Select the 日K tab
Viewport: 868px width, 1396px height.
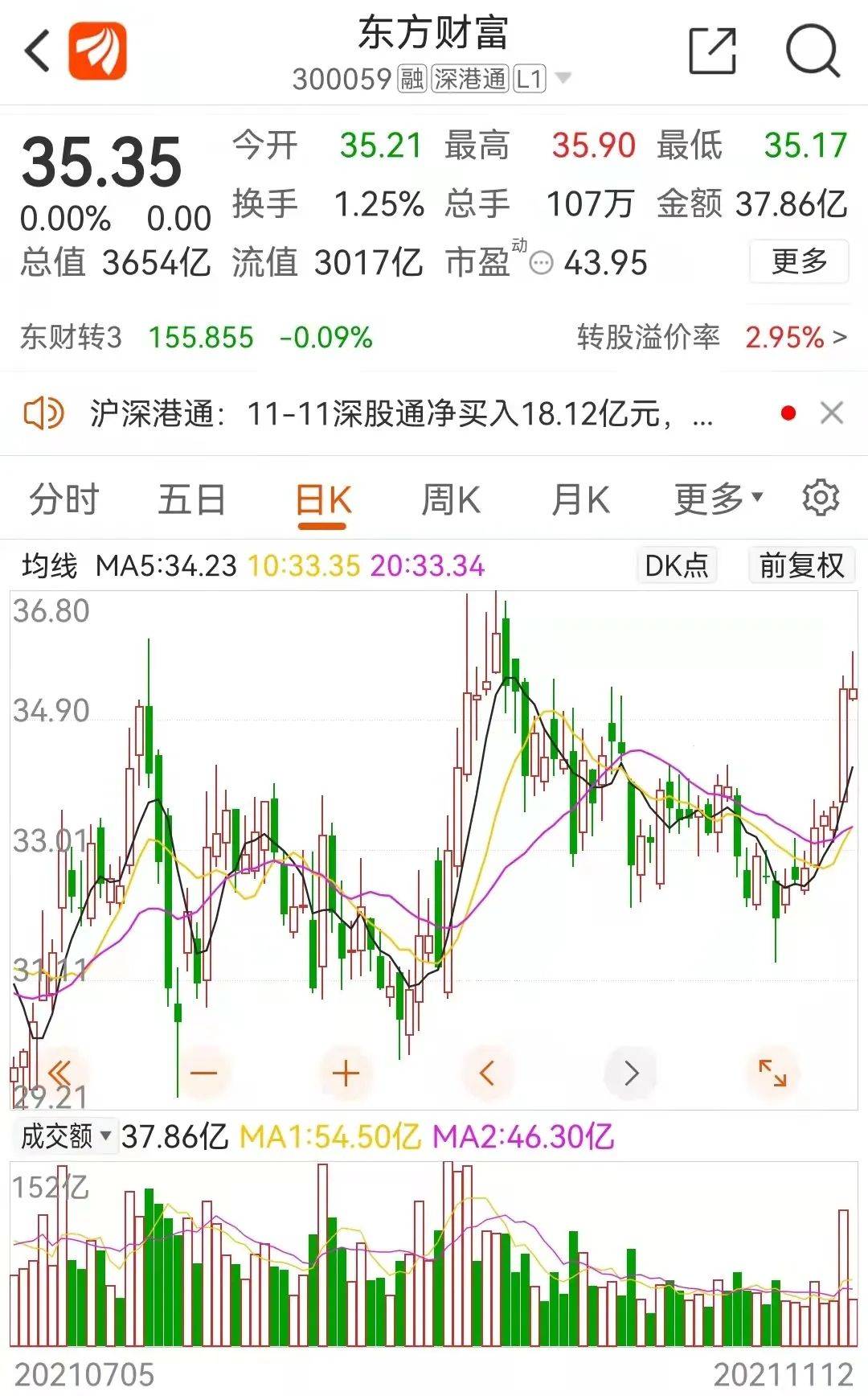(x=322, y=501)
